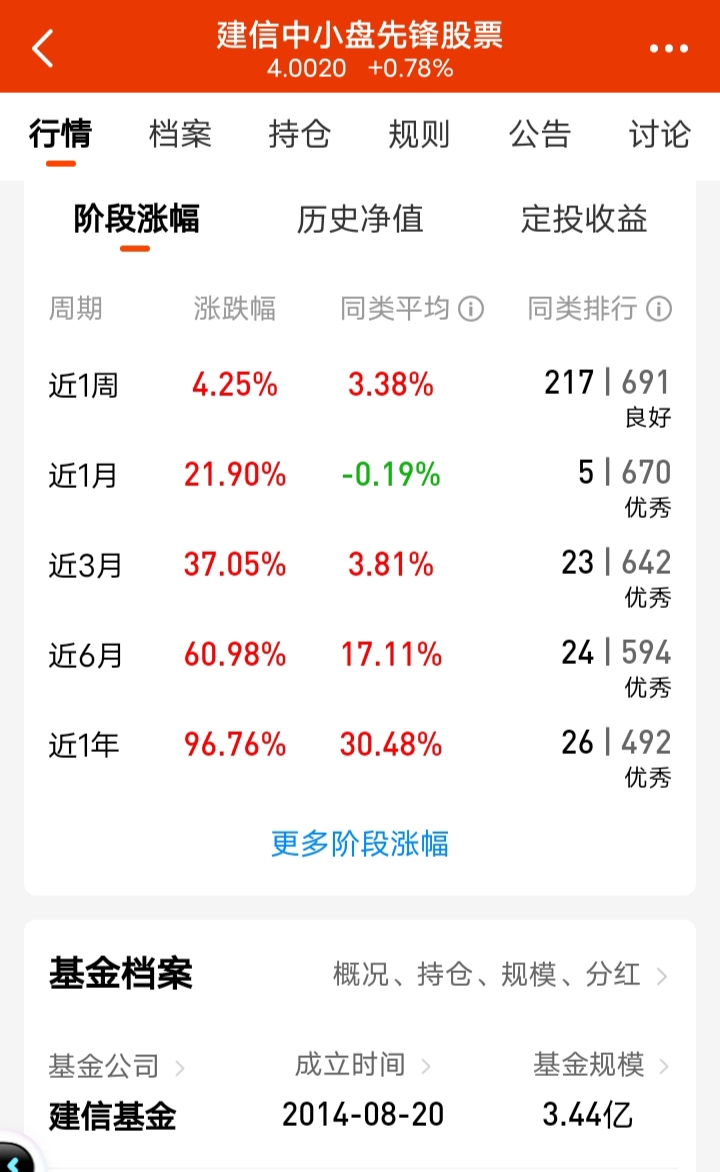
Task: Select the 阶段涨幅 section
Action: pyautogui.click(x=136, y=219)
